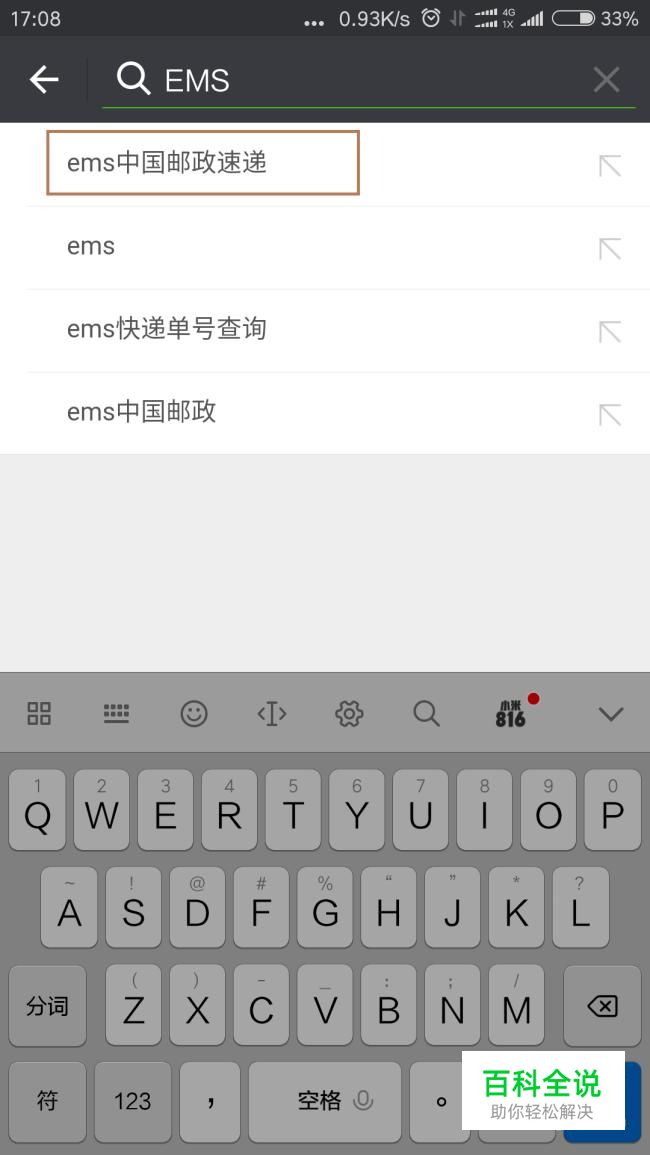
Task: Clear the EMS search text
Action: [606, 79]
